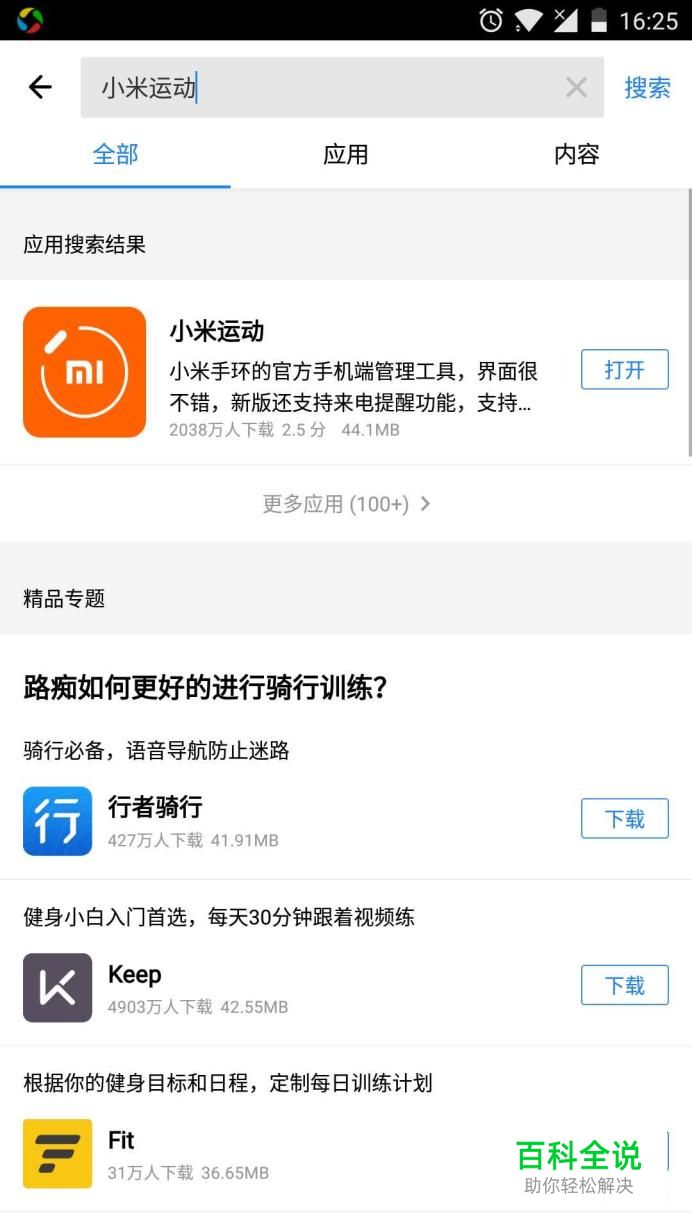
Task: Switch to the 内容 tab
Action: point(576,155)
